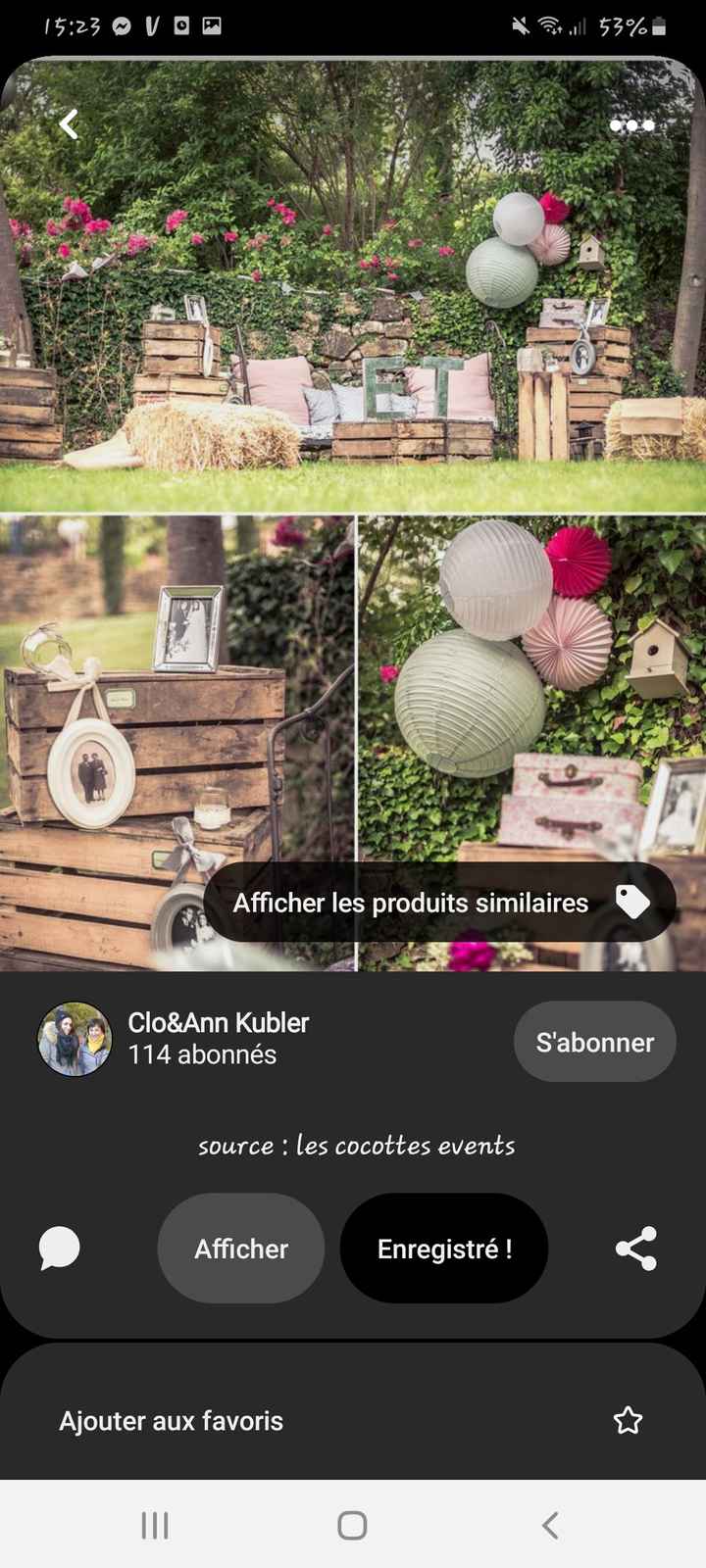This screenshot has width=706, height=1568.
Task: Share this pin
Action: click(635, 1249)
